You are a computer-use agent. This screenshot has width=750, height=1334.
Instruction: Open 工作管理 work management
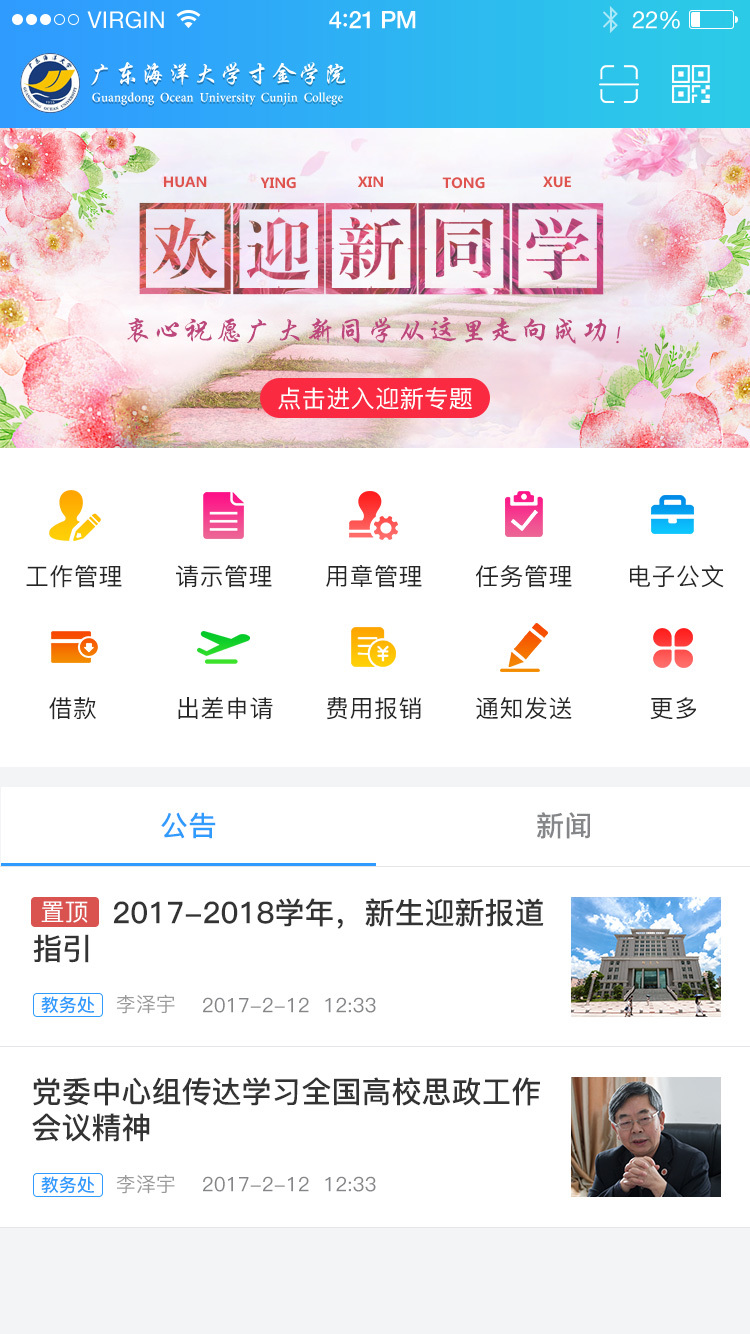pos(74,539)
